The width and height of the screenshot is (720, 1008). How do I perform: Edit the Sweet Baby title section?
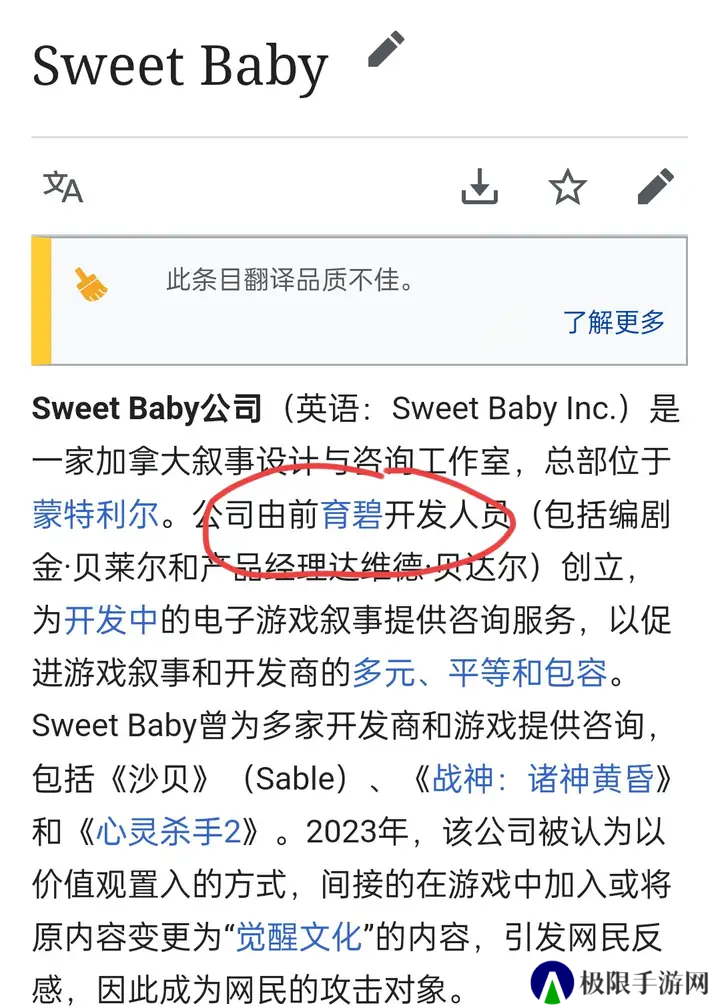click(386, 50)
